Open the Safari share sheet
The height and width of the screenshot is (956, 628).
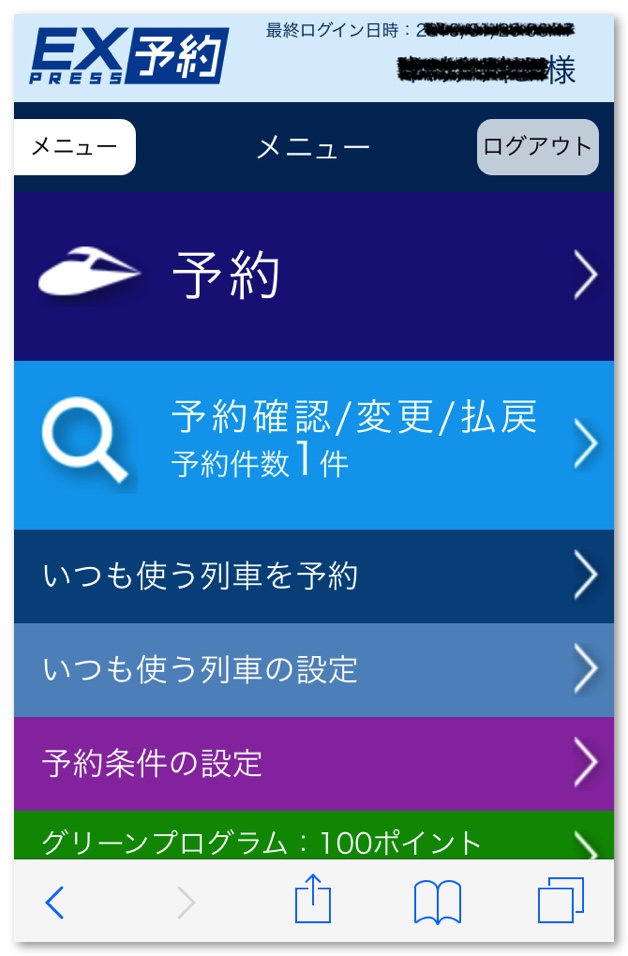tap(312, 900)
